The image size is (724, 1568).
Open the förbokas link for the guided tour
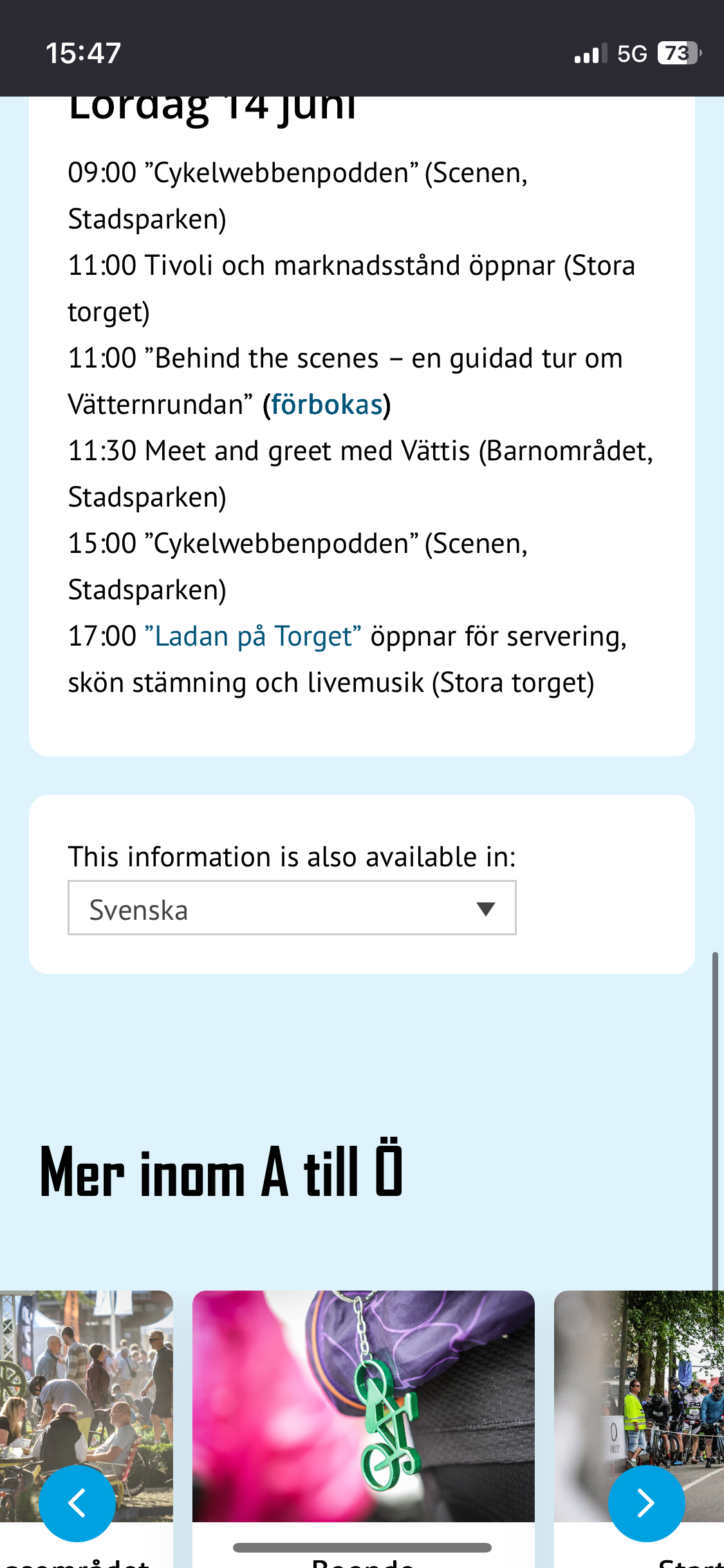click(x=327, y=405)
